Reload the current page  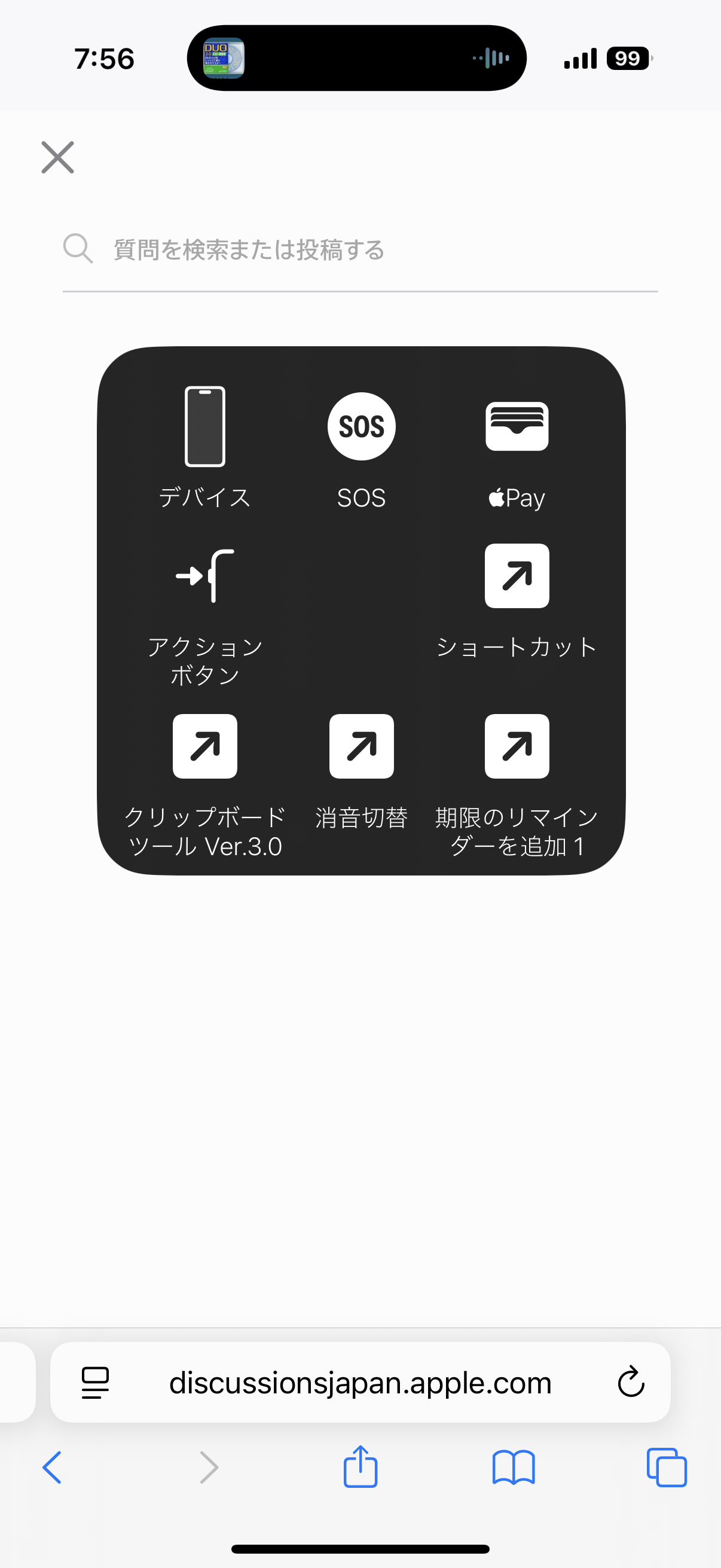pos(631,1383)
